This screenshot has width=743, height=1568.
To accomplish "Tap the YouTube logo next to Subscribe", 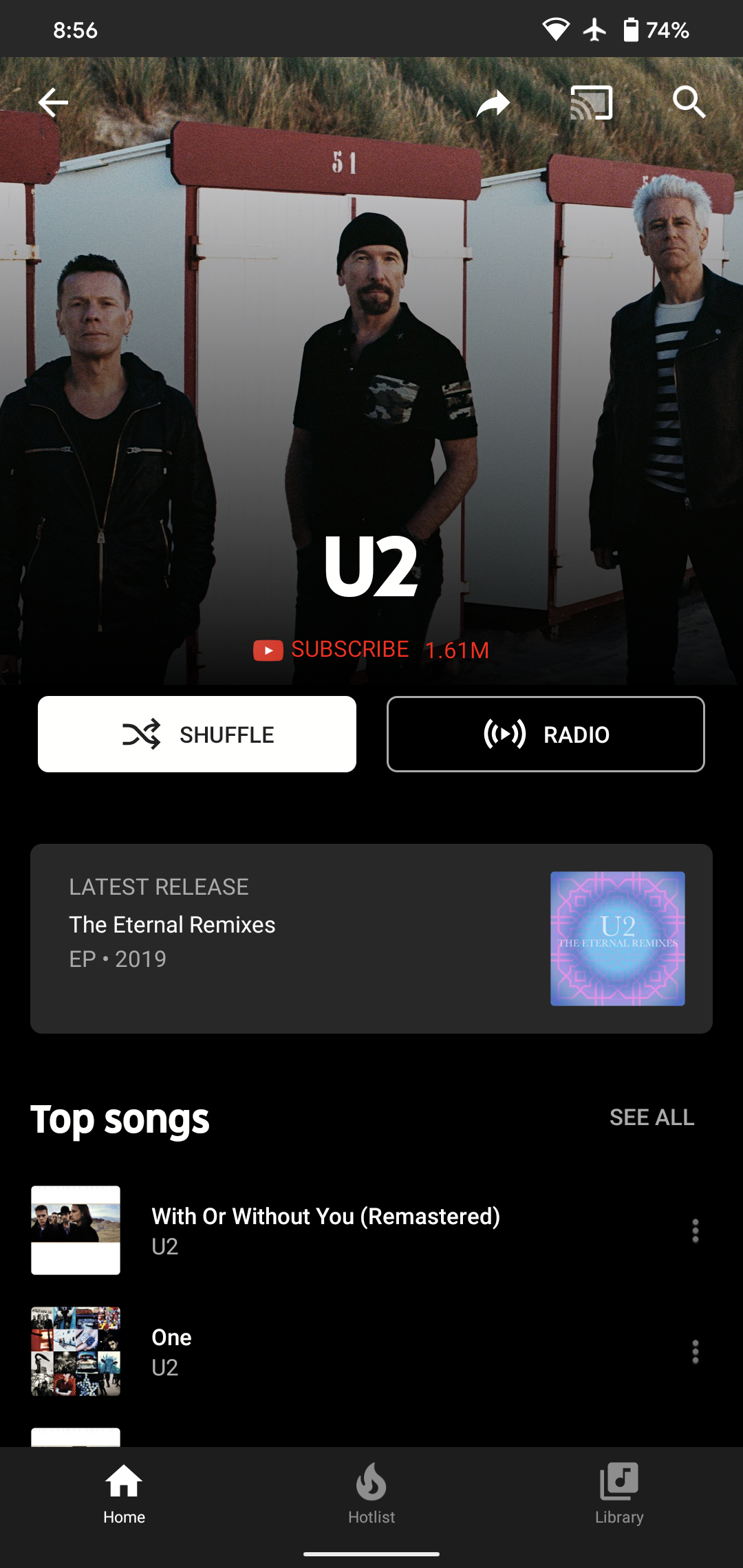I will click(x=268, y=650).
